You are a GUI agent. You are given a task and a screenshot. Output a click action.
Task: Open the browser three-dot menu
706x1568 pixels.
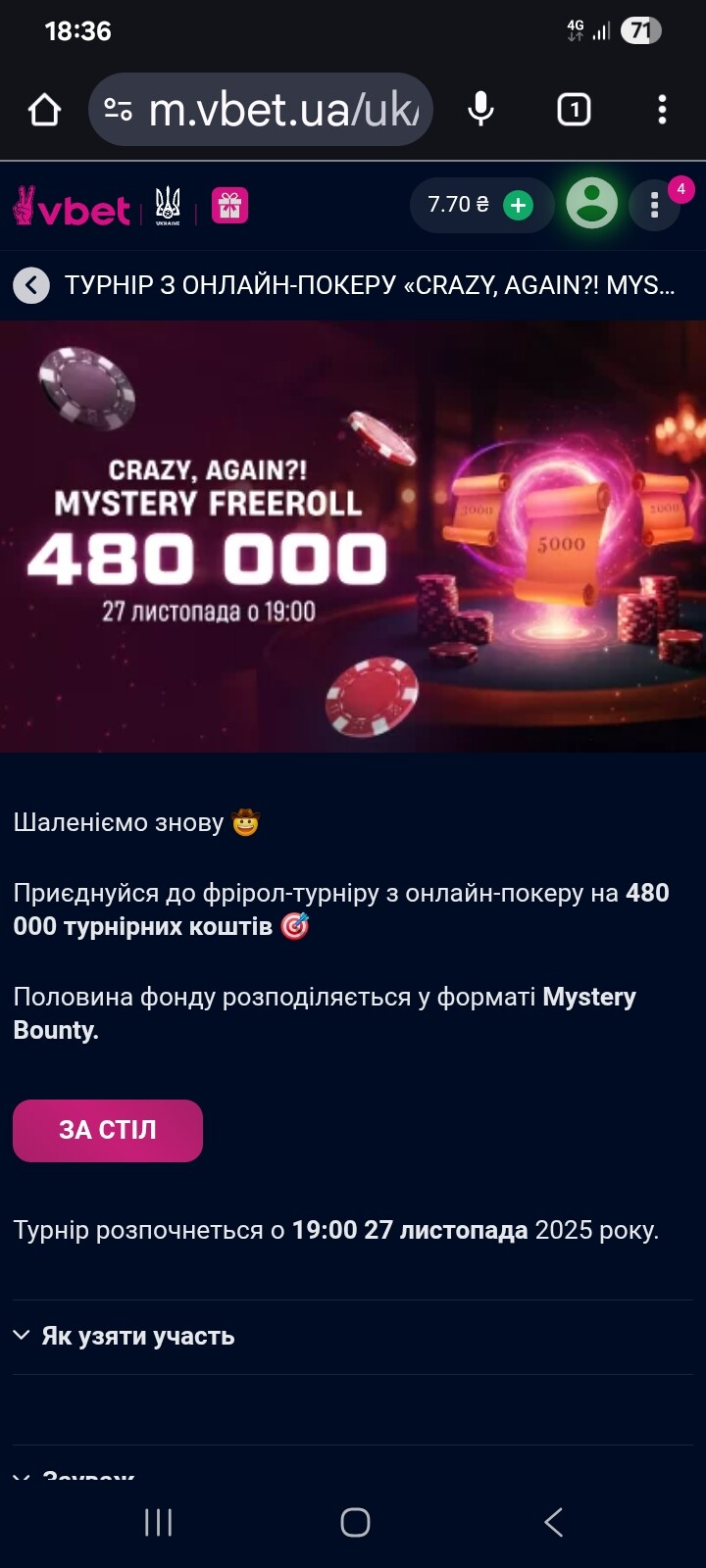662,110
